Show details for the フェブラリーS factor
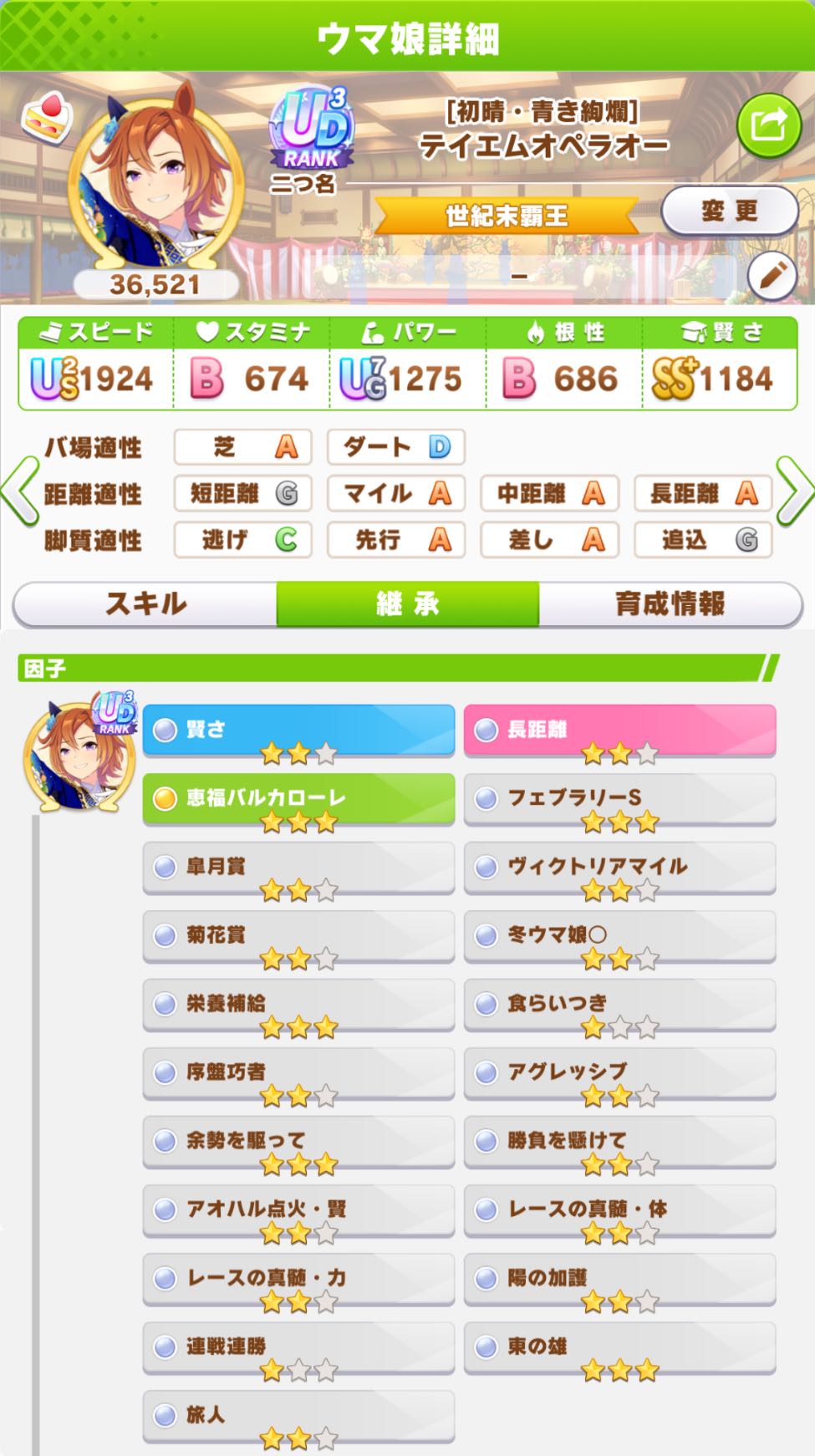Screen dimensions: 815x1456 pos(619,799)
